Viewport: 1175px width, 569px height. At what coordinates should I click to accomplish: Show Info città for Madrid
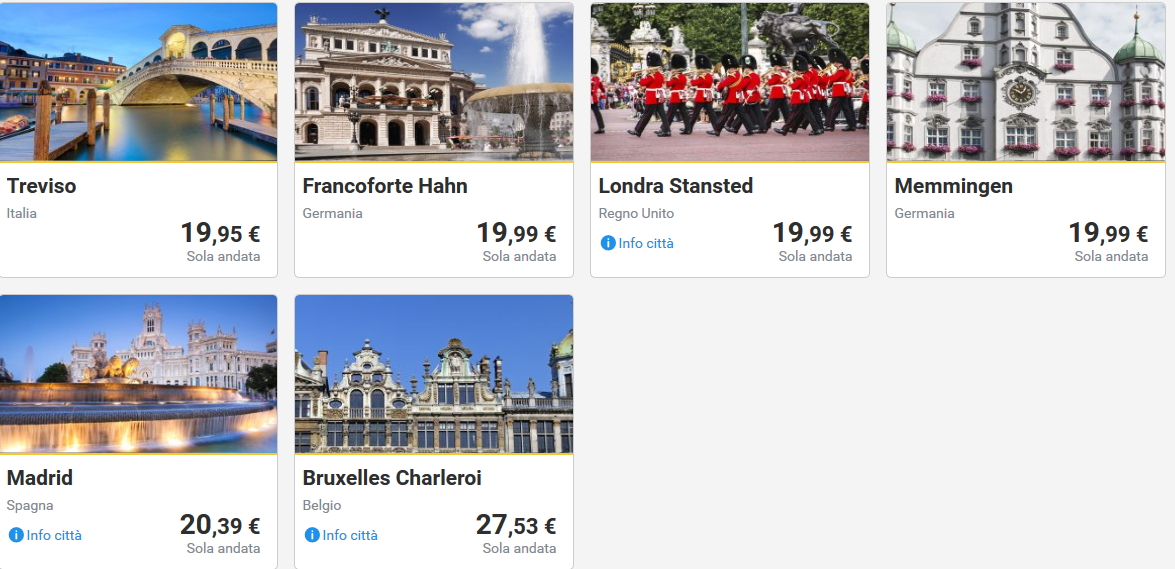pyautogui.click(x=46, y=535)
